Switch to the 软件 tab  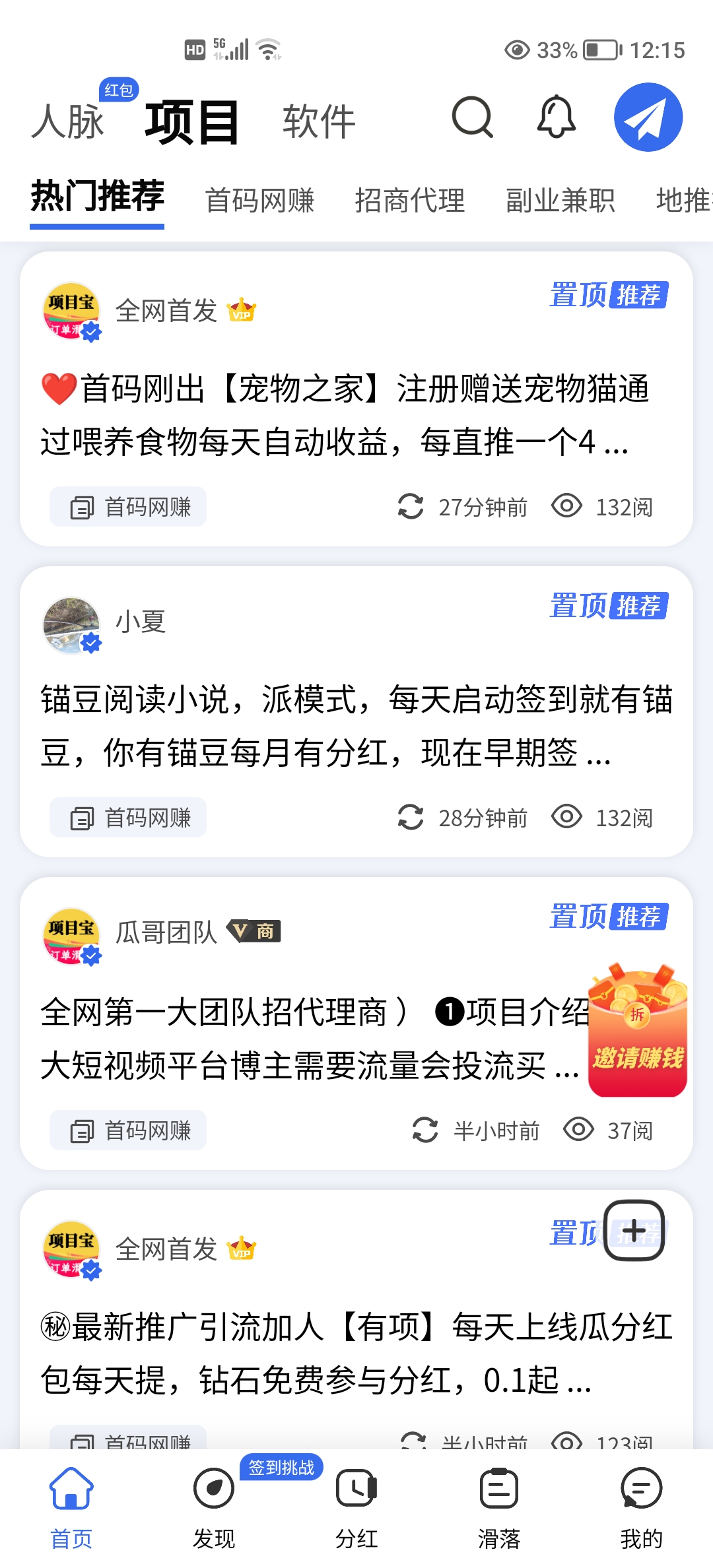coord(319,121)
